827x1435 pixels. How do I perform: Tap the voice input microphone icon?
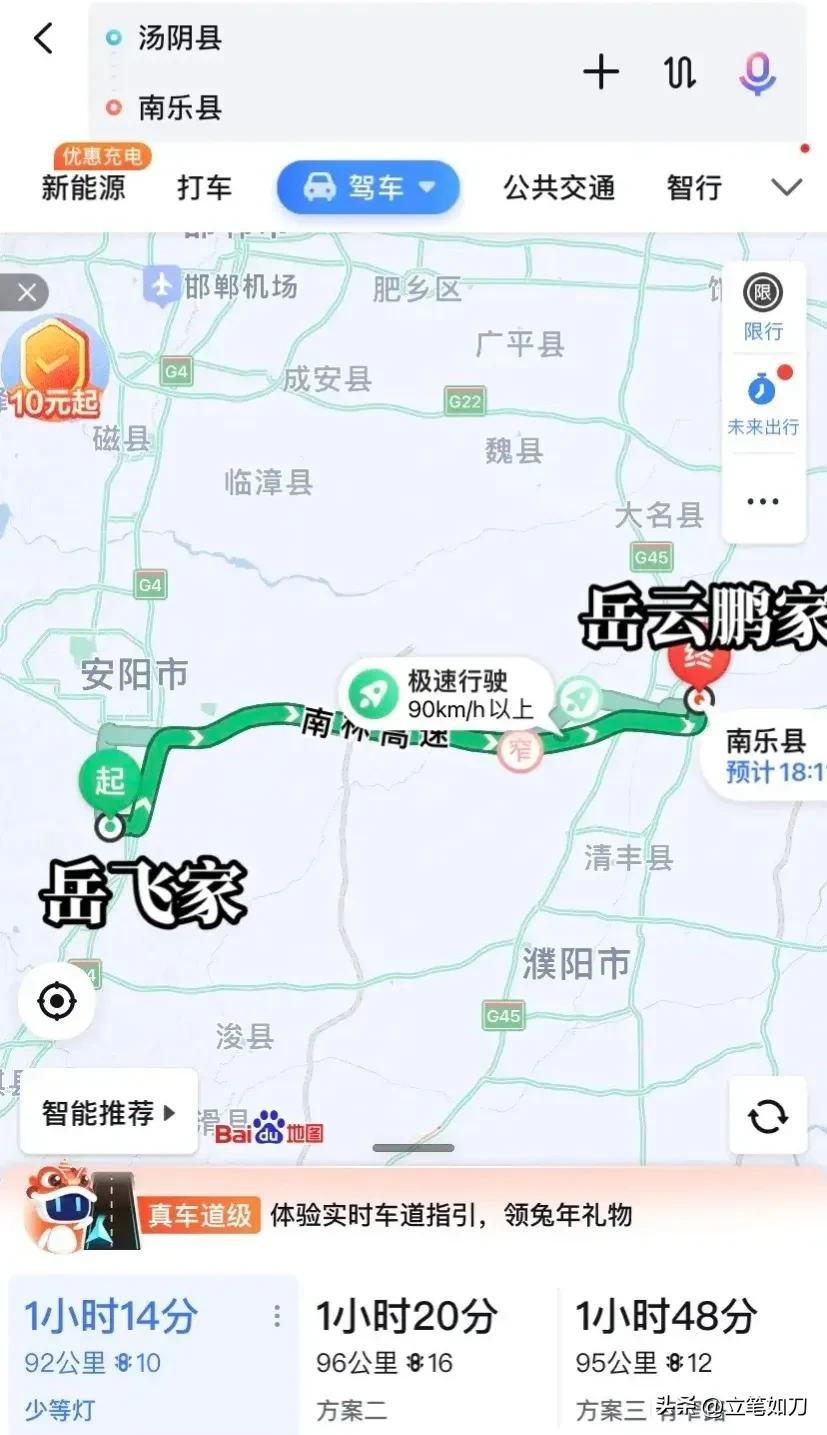[x=757, y=73]
